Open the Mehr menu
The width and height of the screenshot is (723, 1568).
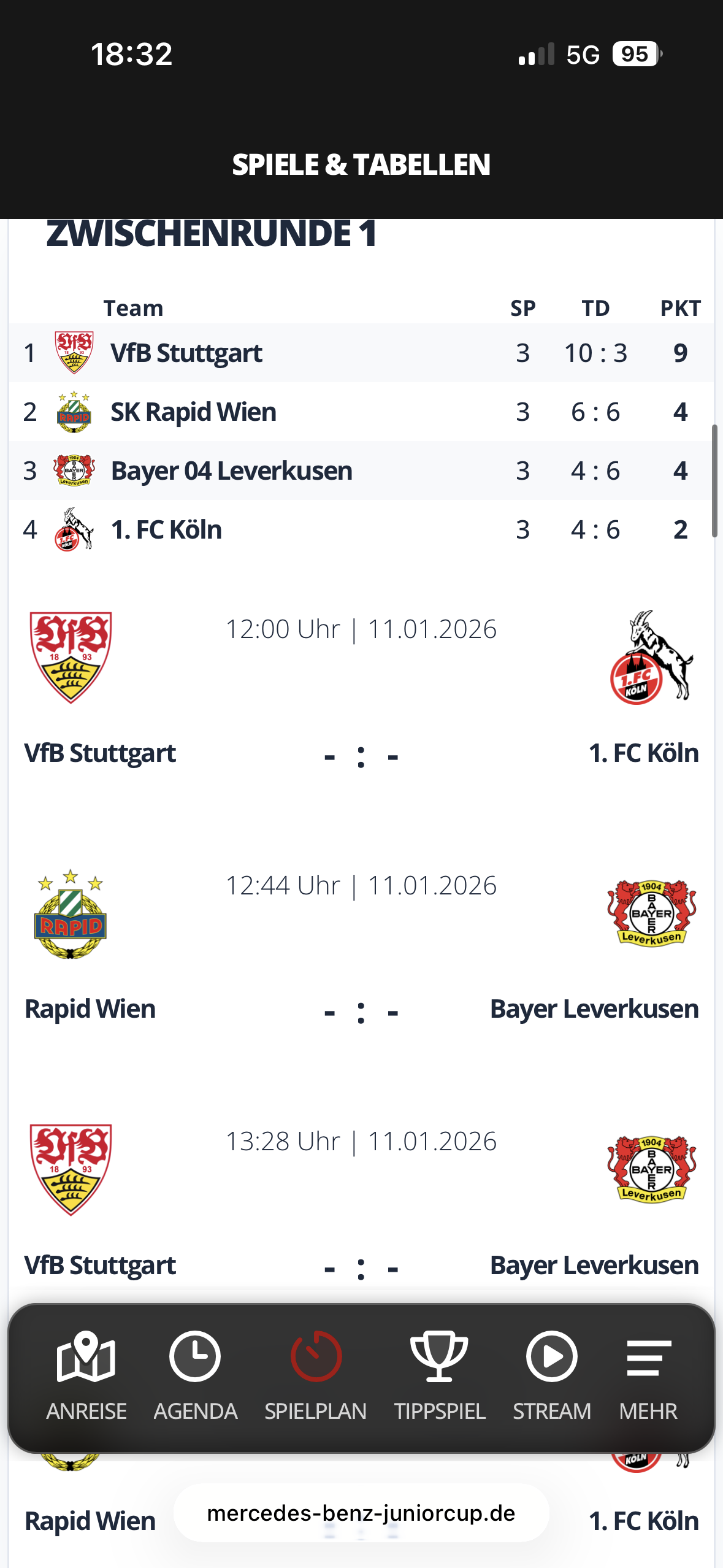[648, 1375]
